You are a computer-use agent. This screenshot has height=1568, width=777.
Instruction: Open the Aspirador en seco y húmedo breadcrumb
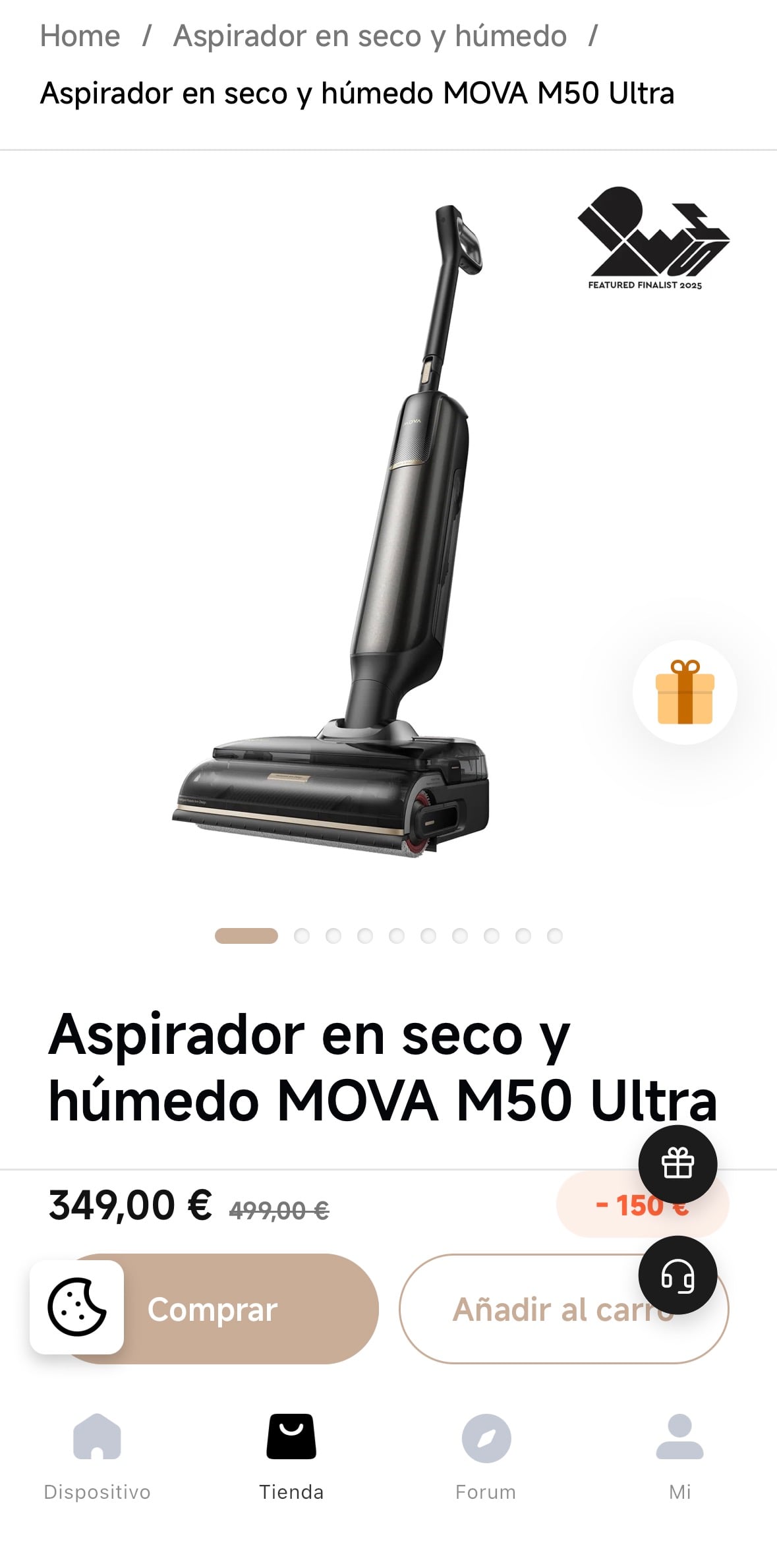coord(370,36)
